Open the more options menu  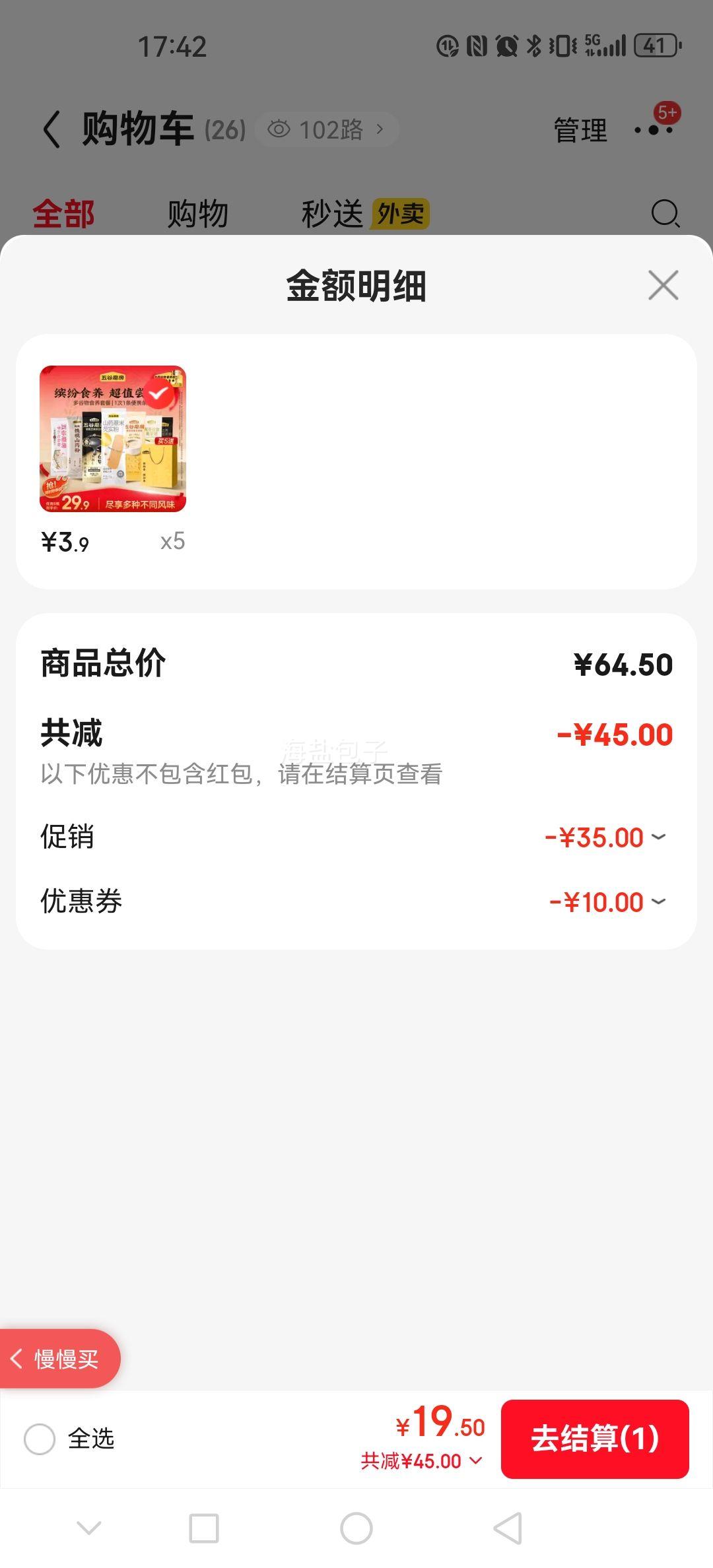(x=653, y=130)
